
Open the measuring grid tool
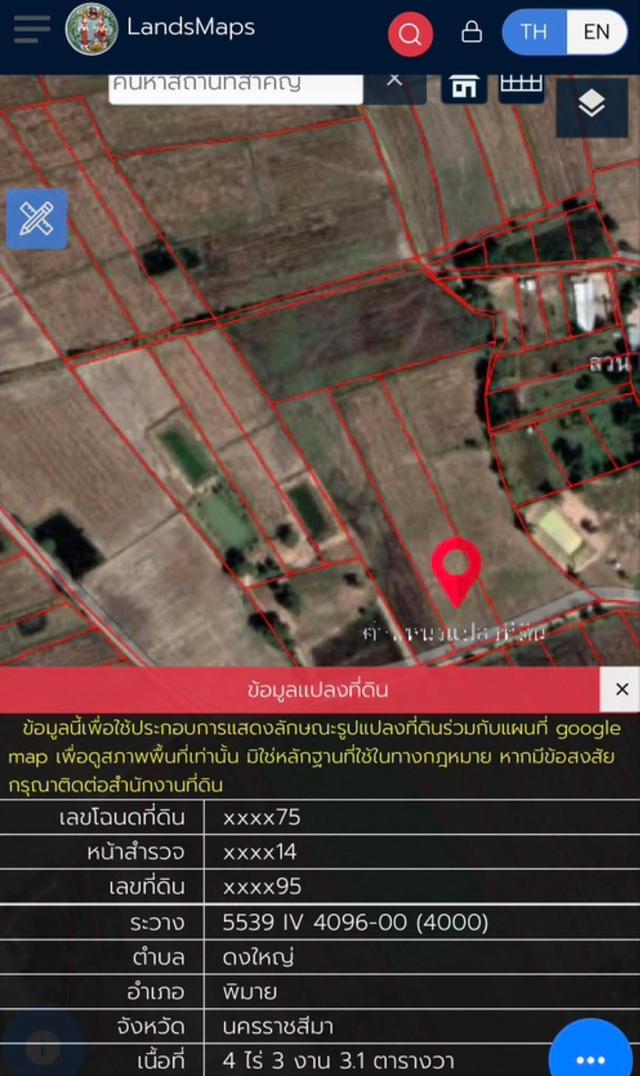pos(521,85)
